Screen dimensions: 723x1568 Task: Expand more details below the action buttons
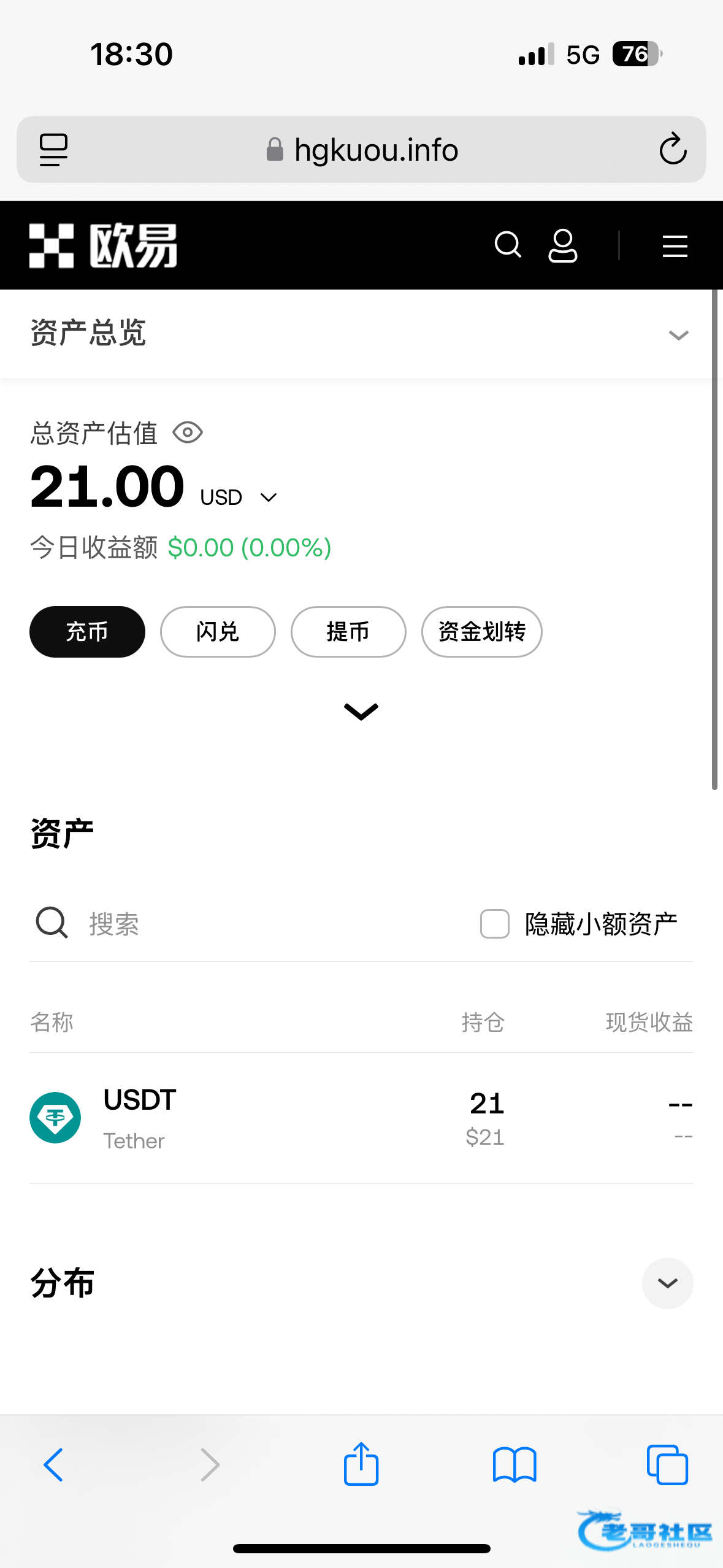[361, 711]
